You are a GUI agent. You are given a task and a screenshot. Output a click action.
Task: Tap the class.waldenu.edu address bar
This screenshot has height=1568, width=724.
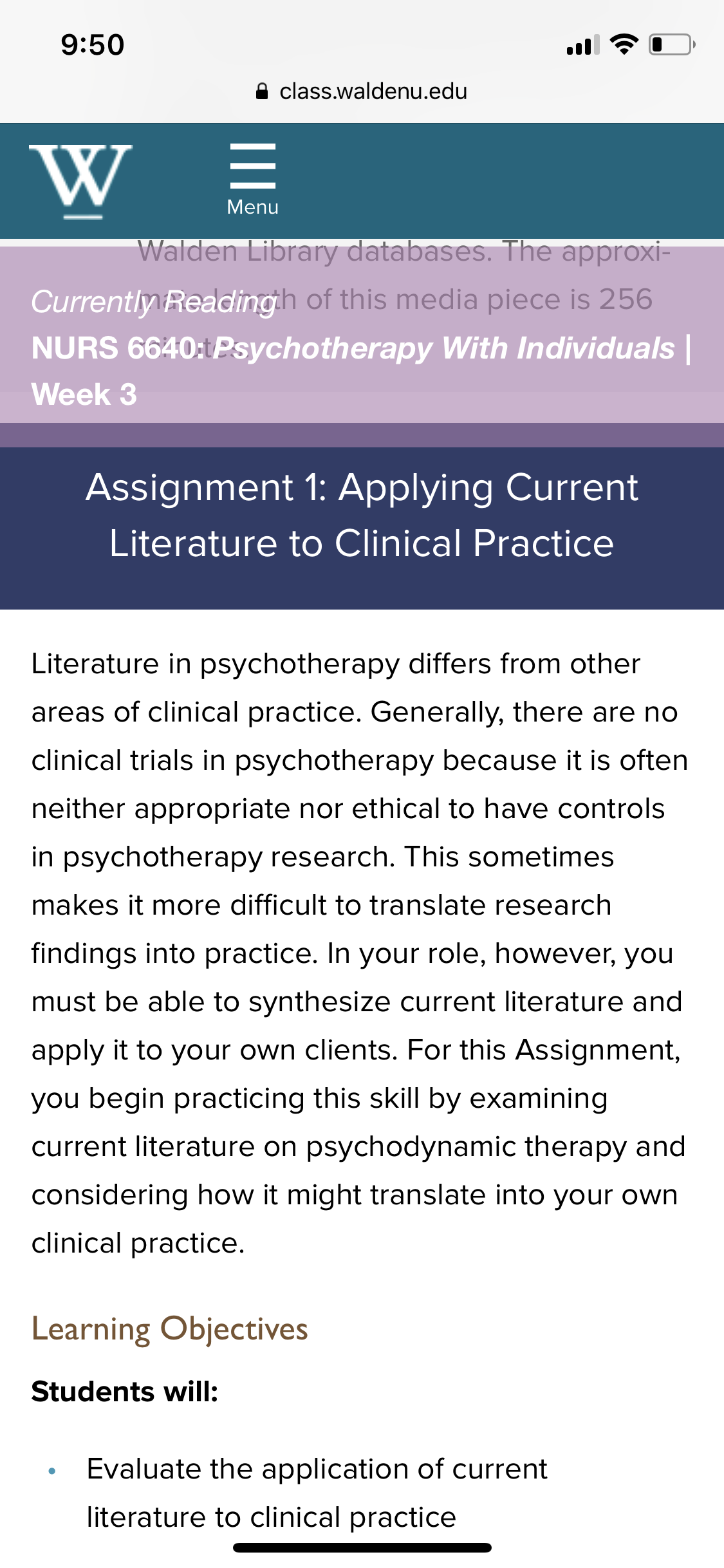click(362, 91)
